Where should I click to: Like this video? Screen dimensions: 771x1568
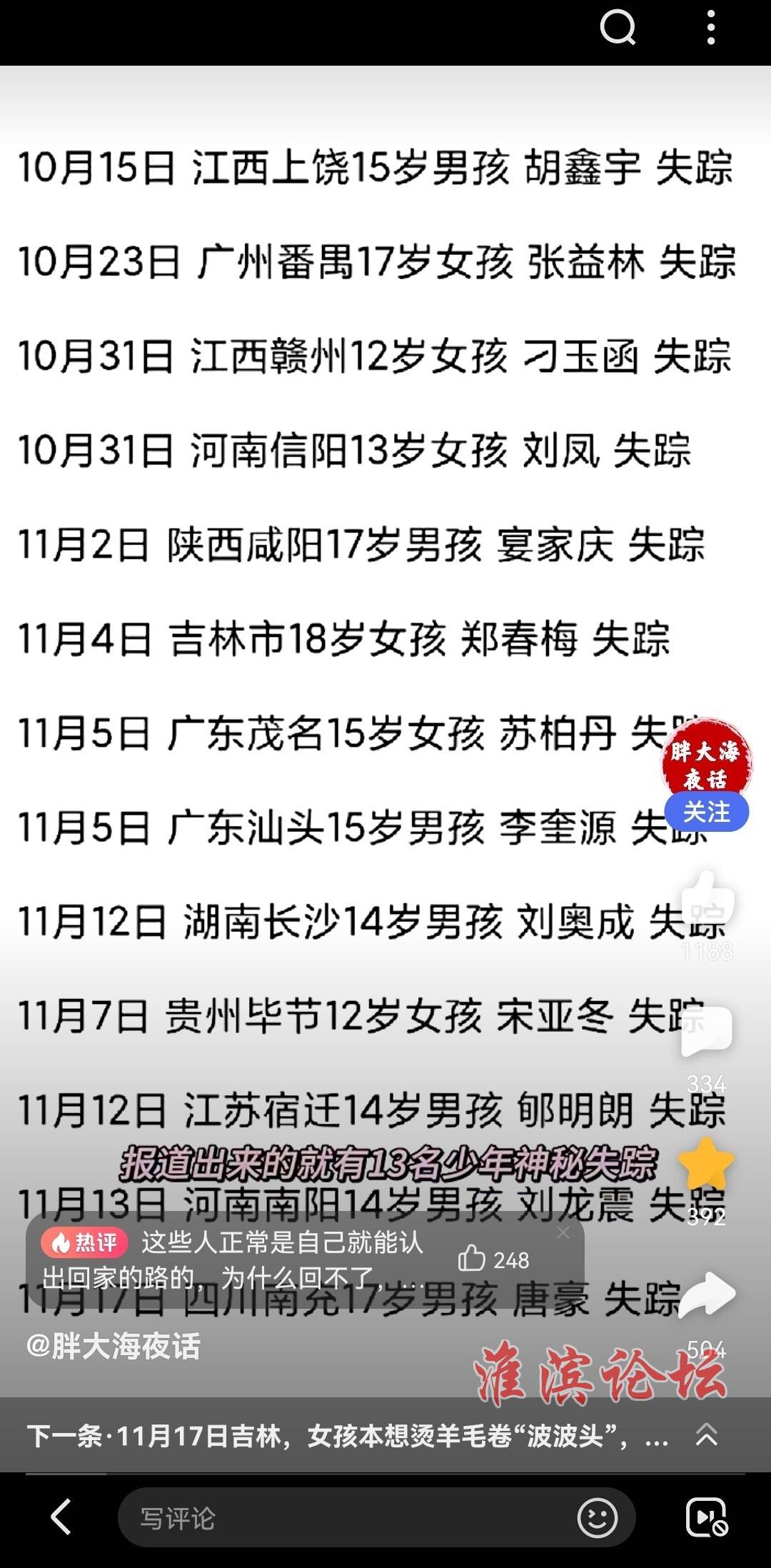point(706,901)
